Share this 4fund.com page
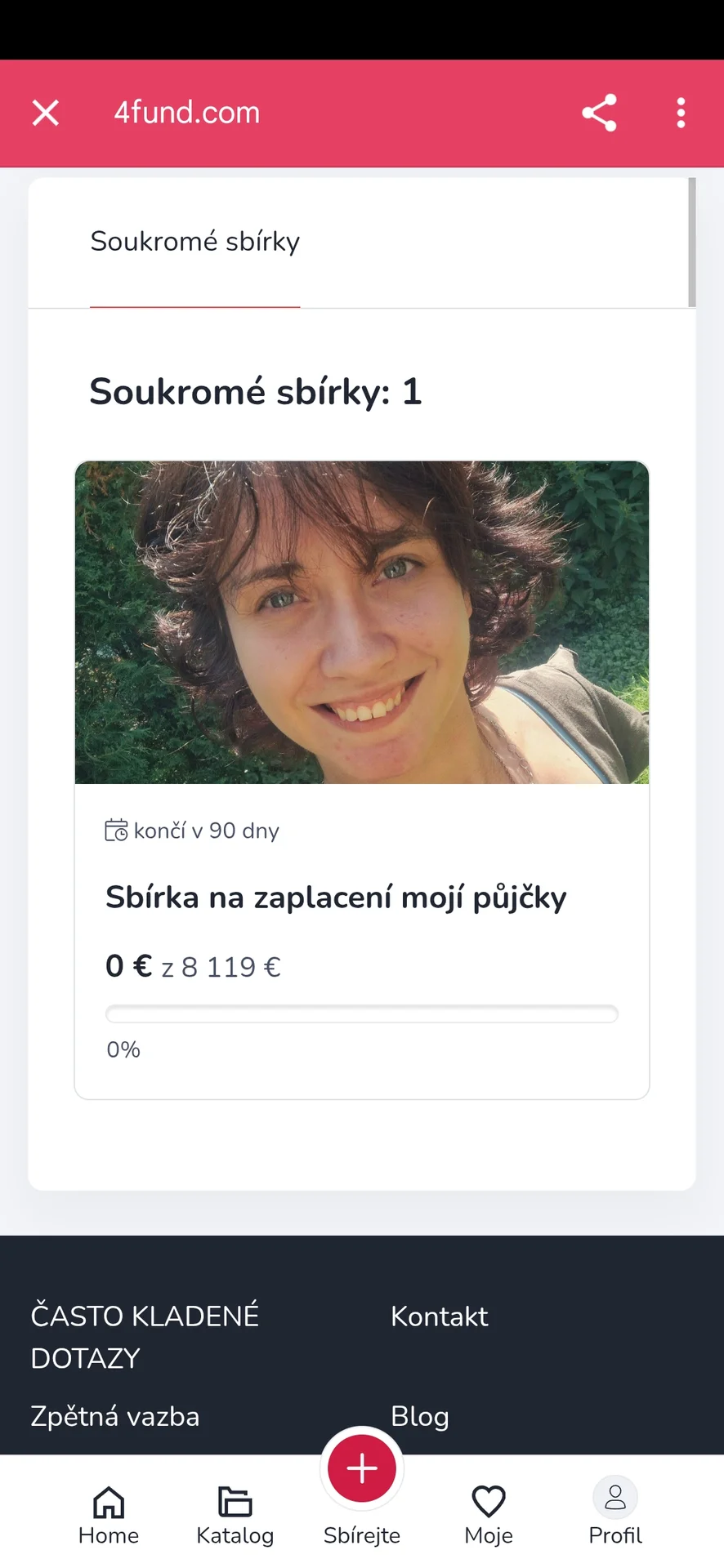The height and width of the screenshot is (1568, 724). (599, 113)
